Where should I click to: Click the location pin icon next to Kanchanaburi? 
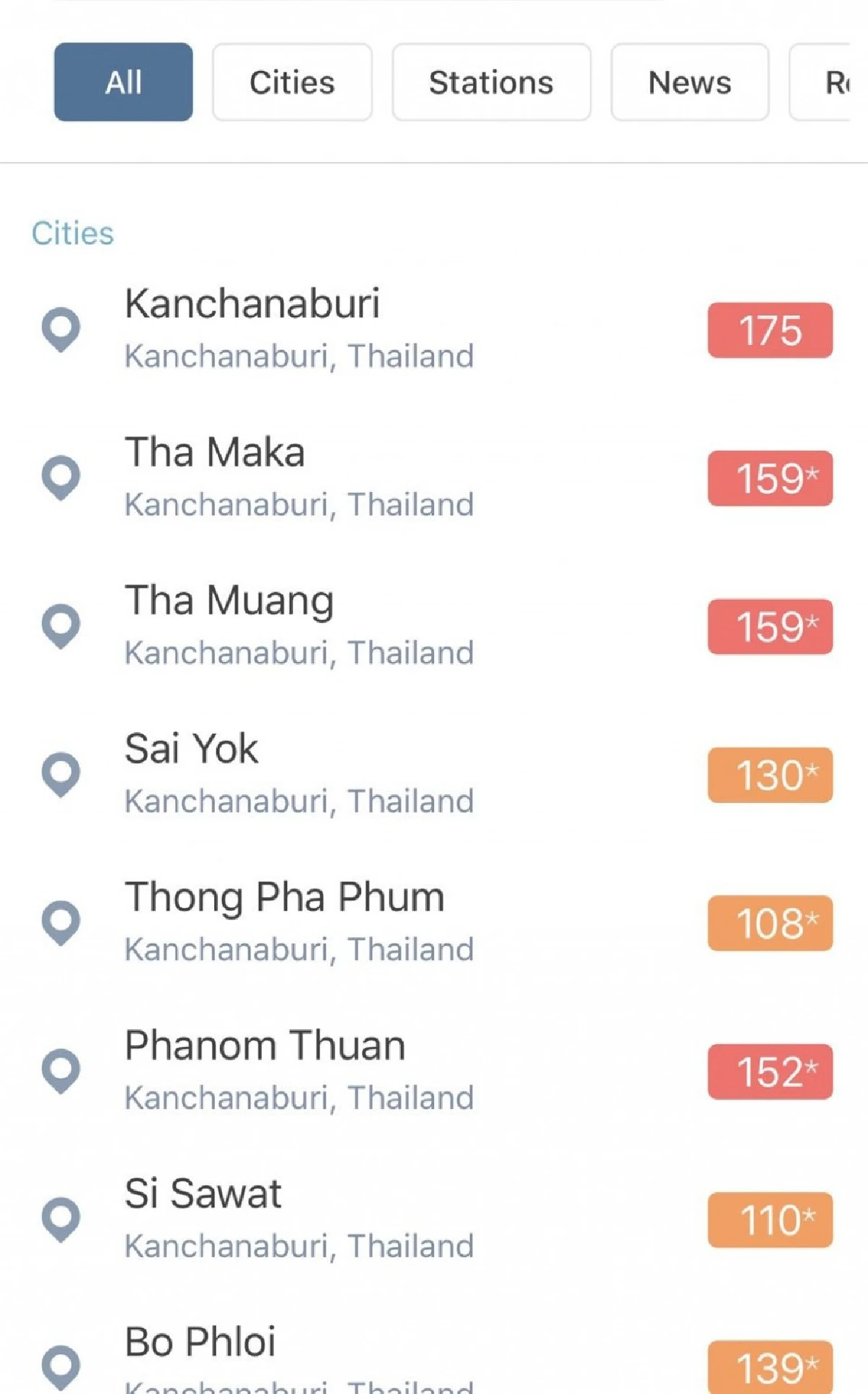pyautogui.click(x=62, y=329)
